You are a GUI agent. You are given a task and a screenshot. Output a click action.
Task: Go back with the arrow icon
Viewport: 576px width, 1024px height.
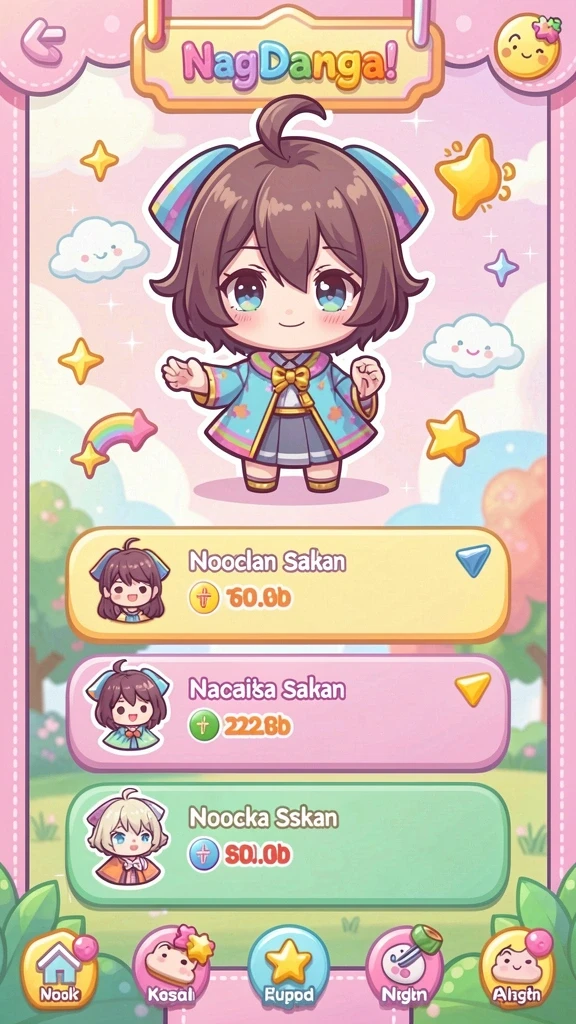tap(43, 40)
